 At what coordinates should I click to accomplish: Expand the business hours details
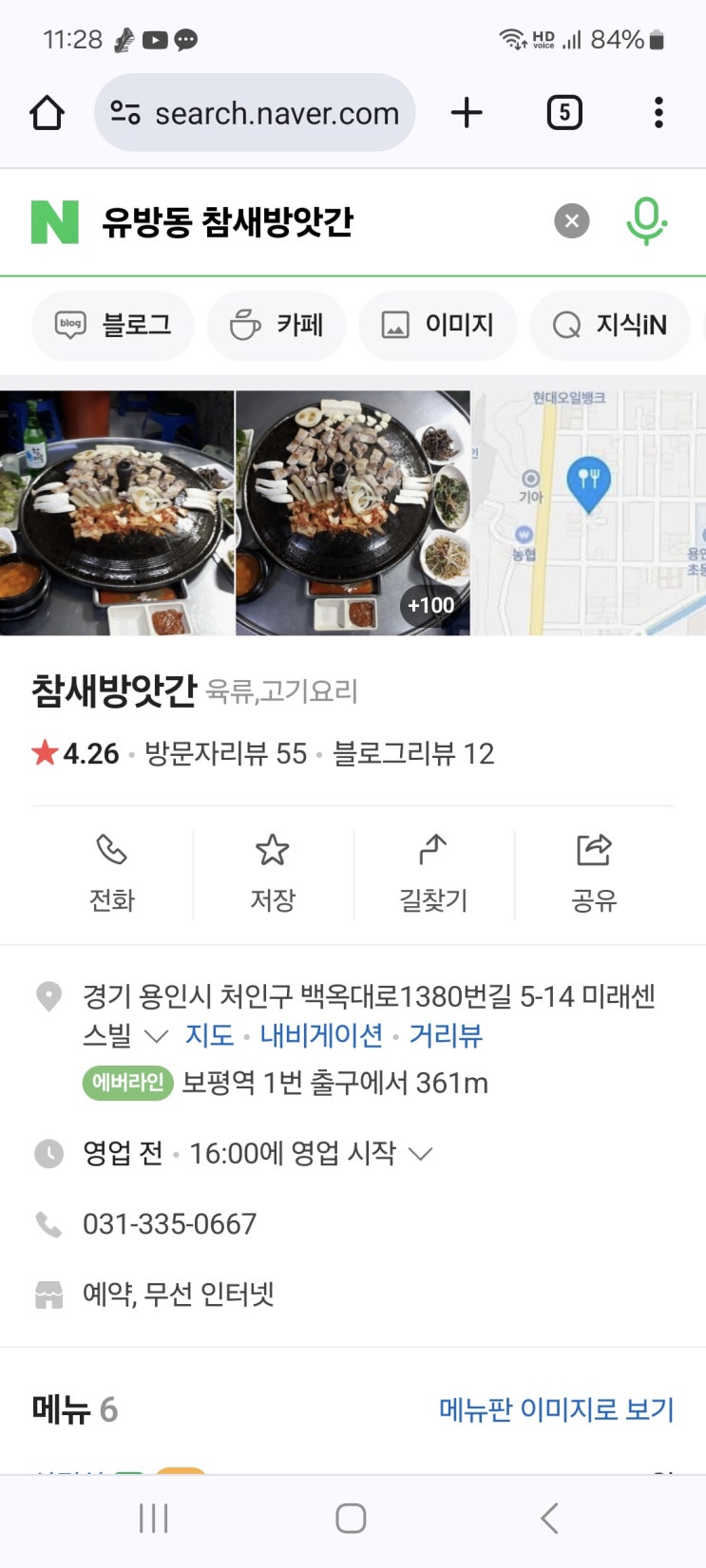tap(419, 1153)
